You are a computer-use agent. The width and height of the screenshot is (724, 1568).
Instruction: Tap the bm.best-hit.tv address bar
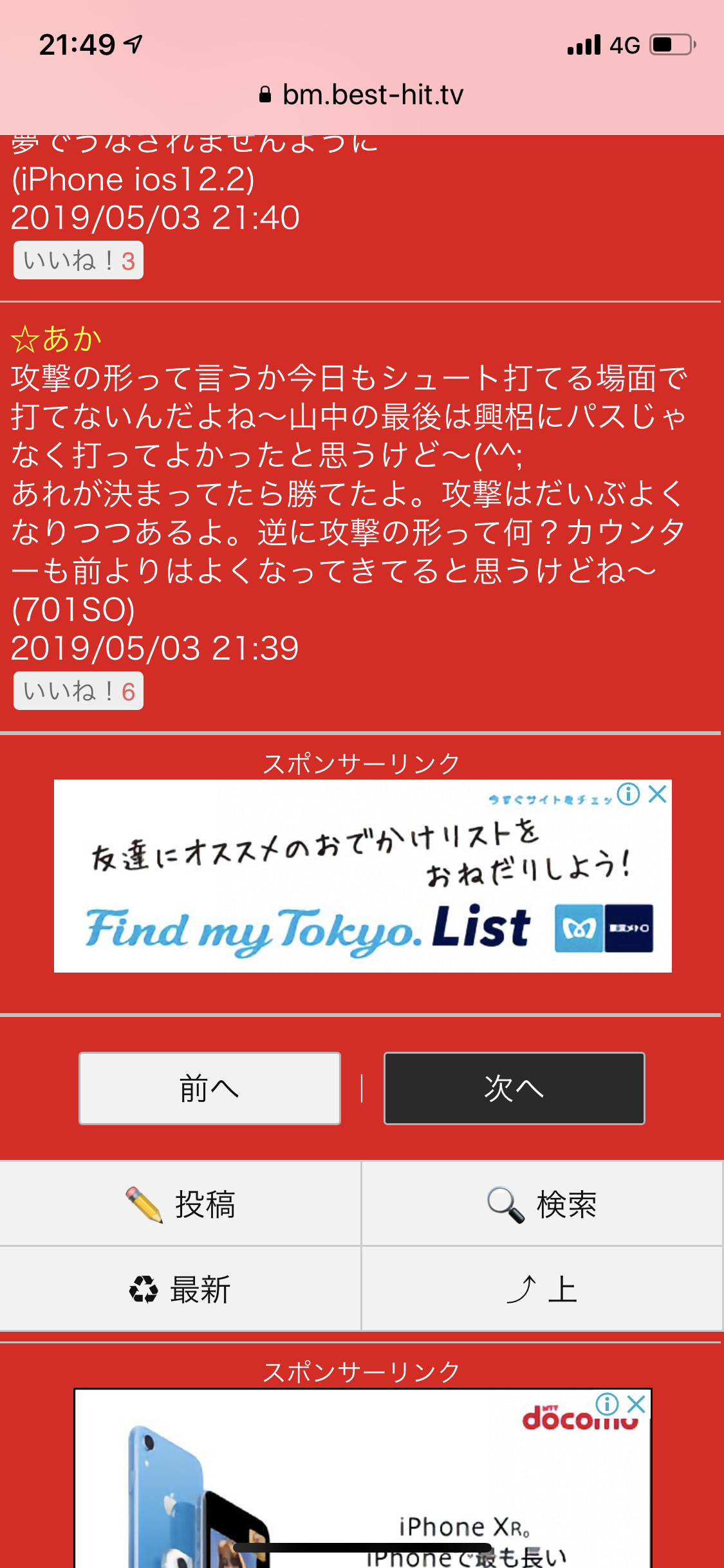tap(362, 95)
